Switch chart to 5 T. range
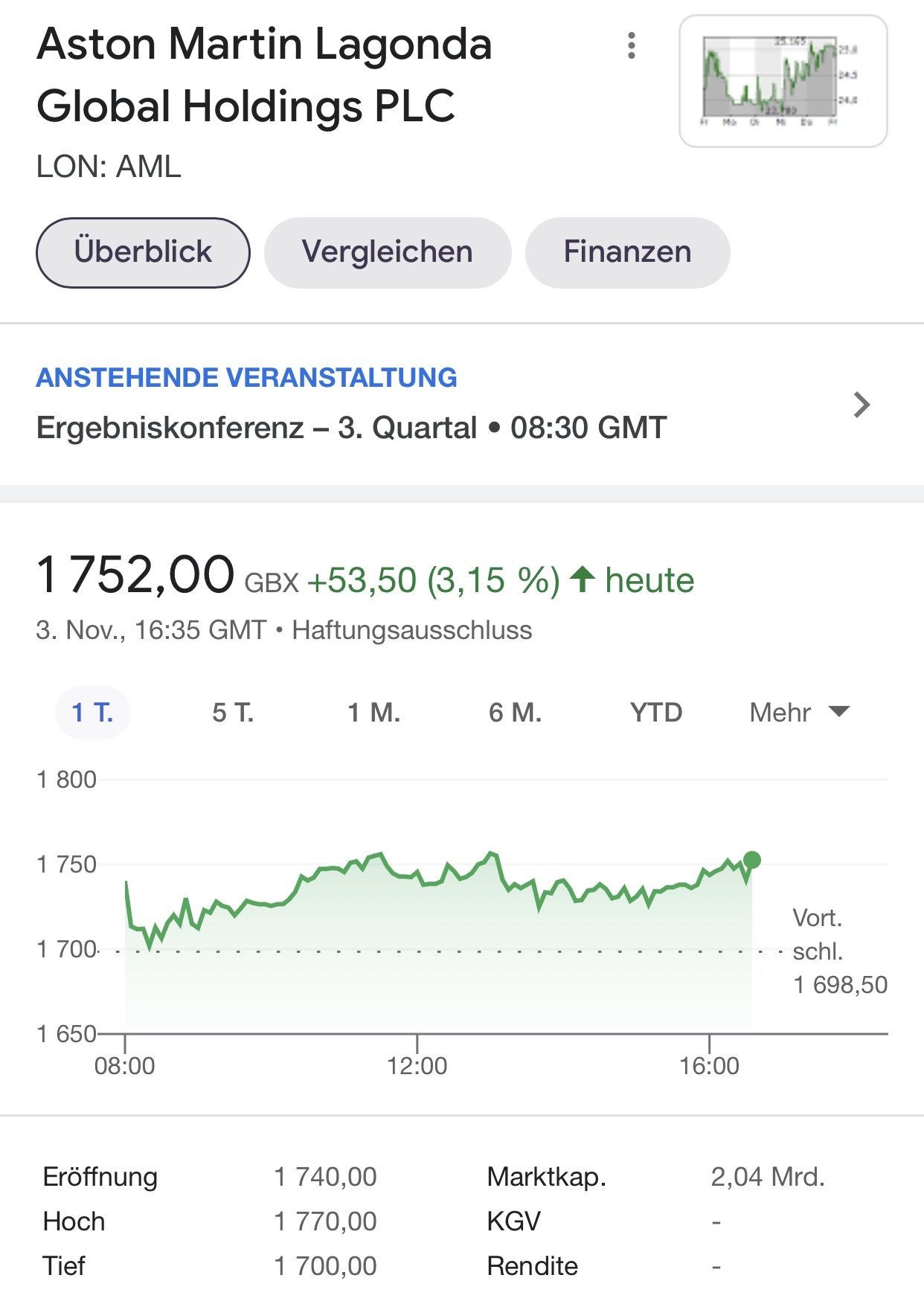924x1307 pixels. point(233,713)
